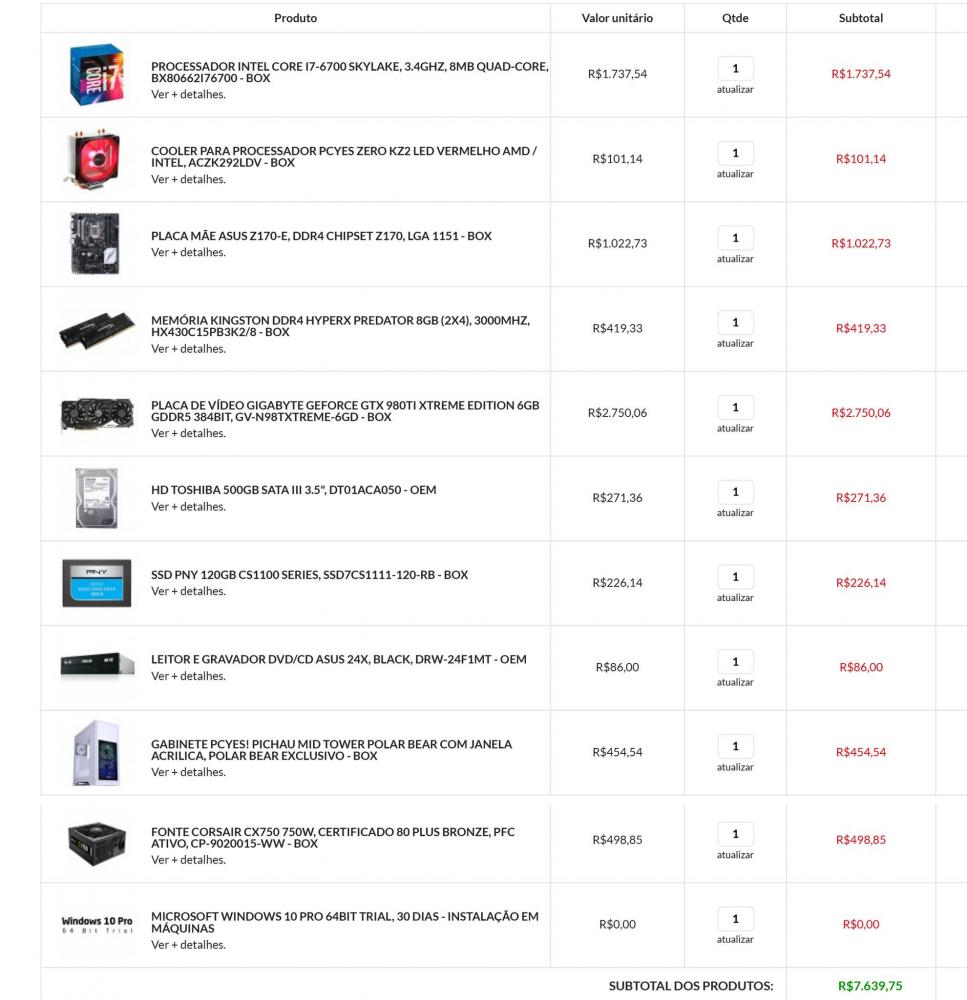Open details of PCYES Polar Bear case
This screenshot has width=967, height=1000.
[188, 772]
